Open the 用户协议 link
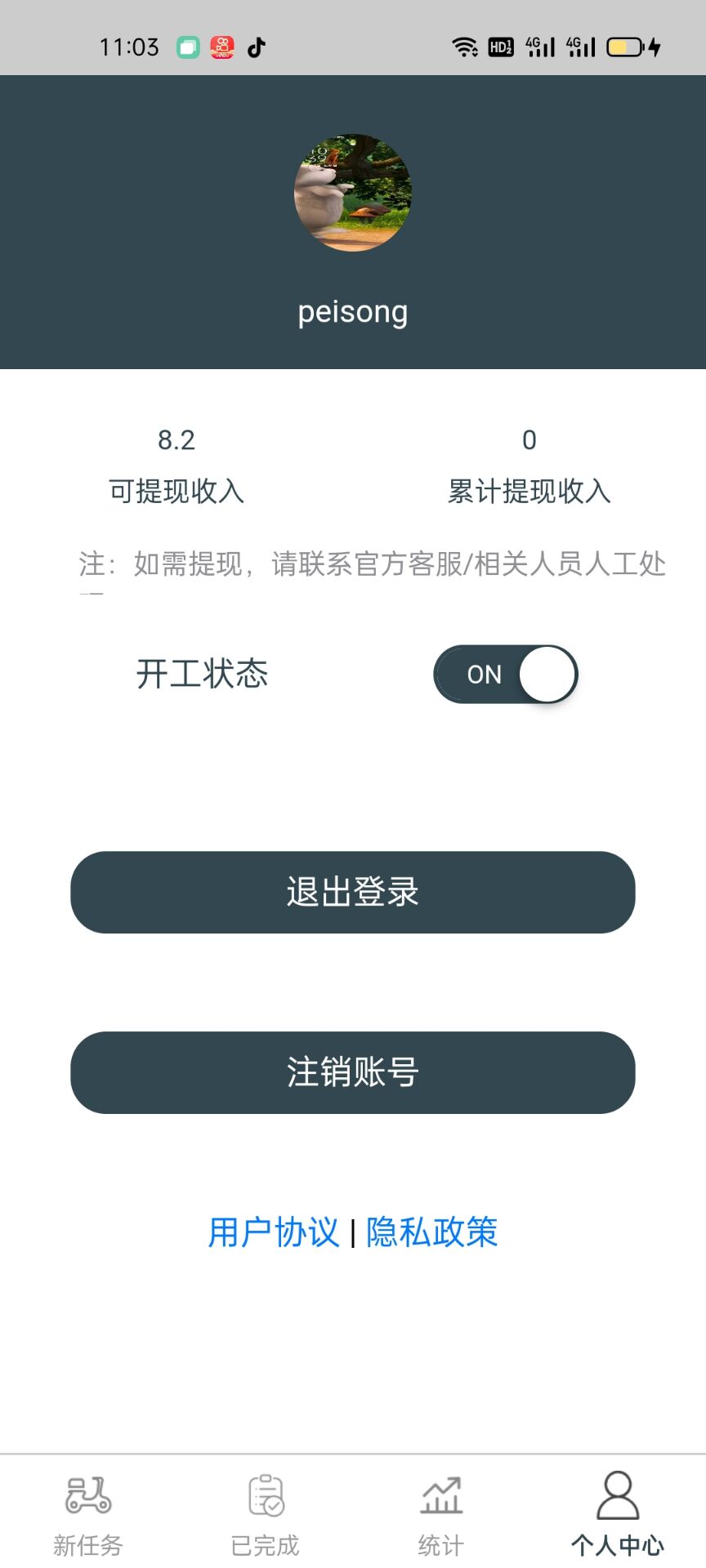The height and width of the screenshot is (1568, 706). [x=274, y=1232]
